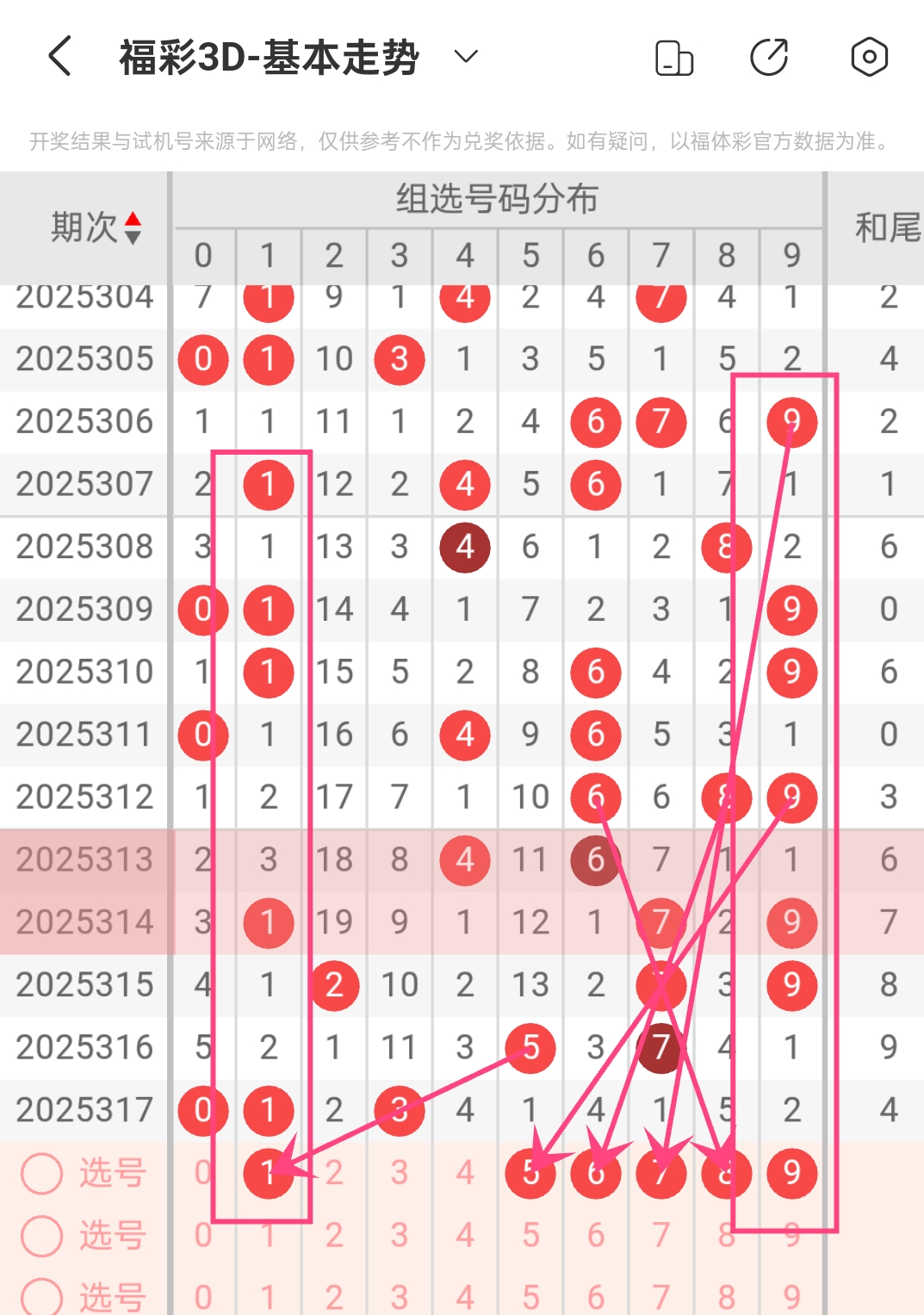Open the multi-window icon in the top bar
Image resolution: width=924 pixels, height=1315 pixels.
coord(674,57)
